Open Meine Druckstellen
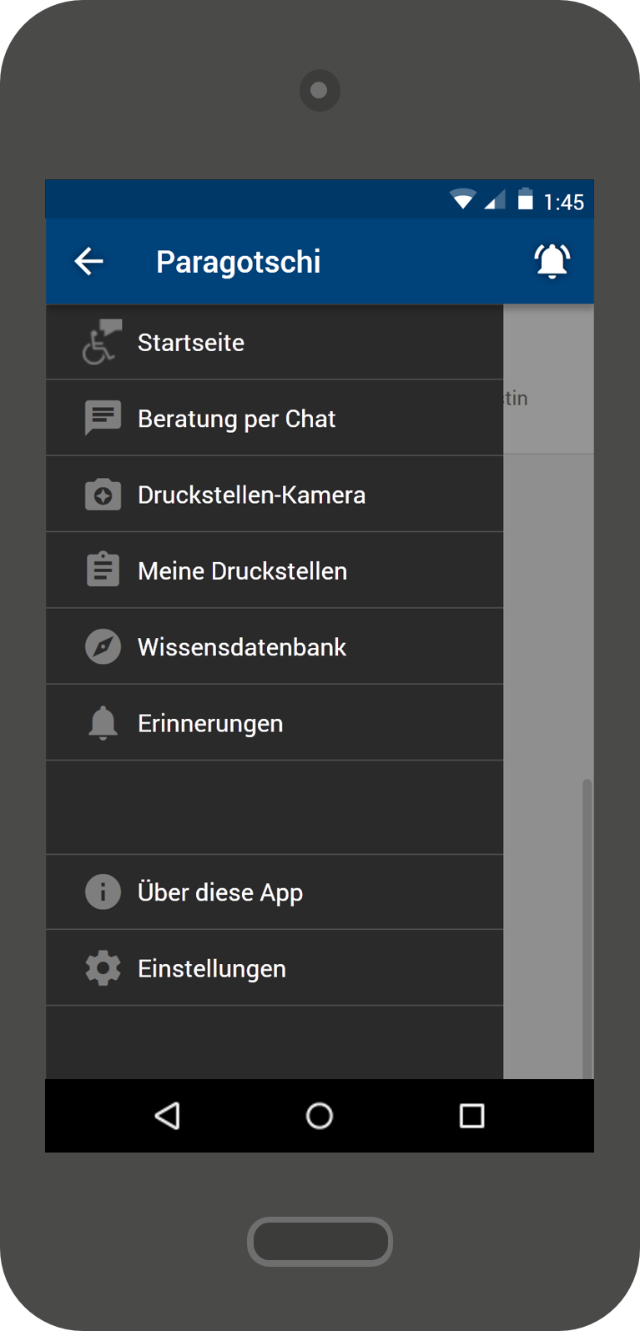Screen dimensions: 640x1331 [x=274, y=570]
